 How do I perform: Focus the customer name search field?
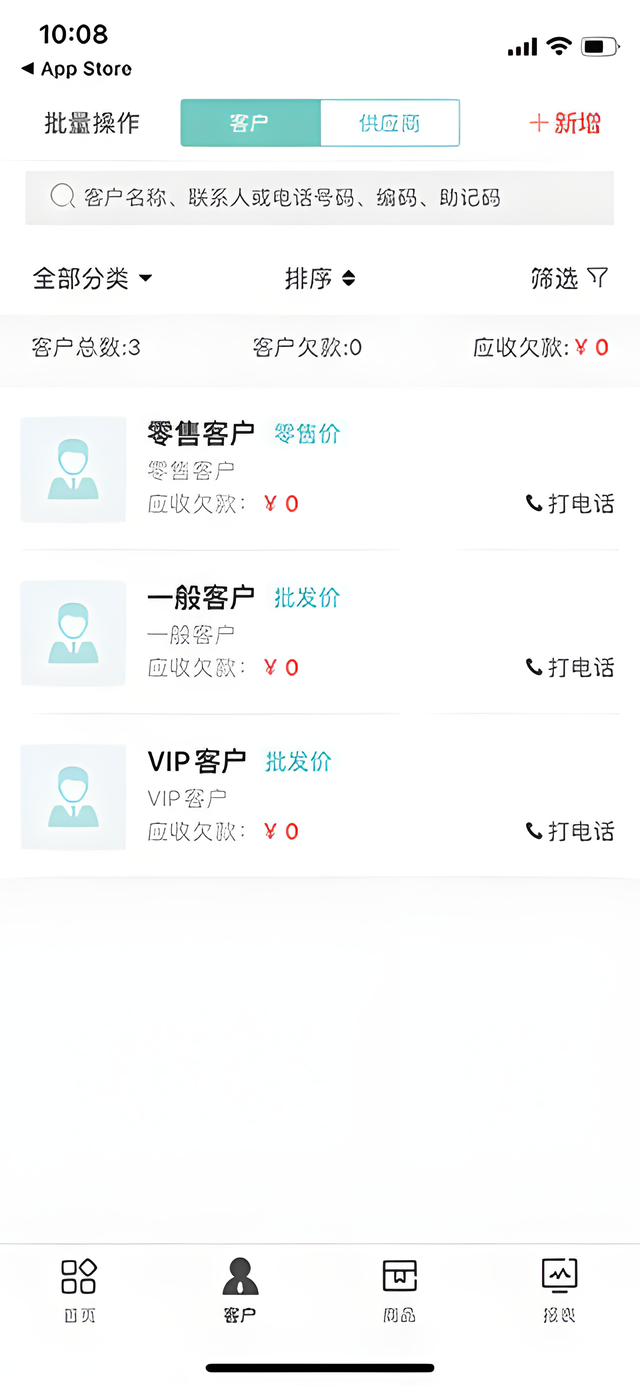[320, 197]
